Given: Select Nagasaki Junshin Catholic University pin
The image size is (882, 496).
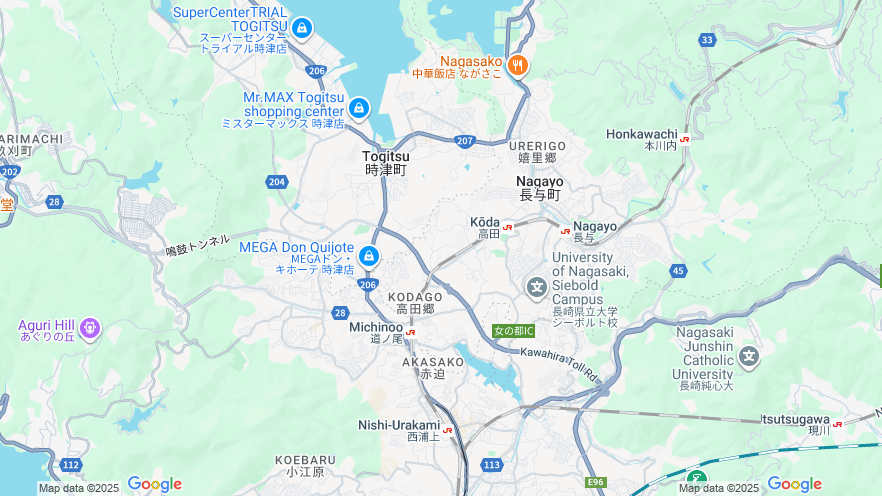Looking at the screenshot, I should [750, 356].
